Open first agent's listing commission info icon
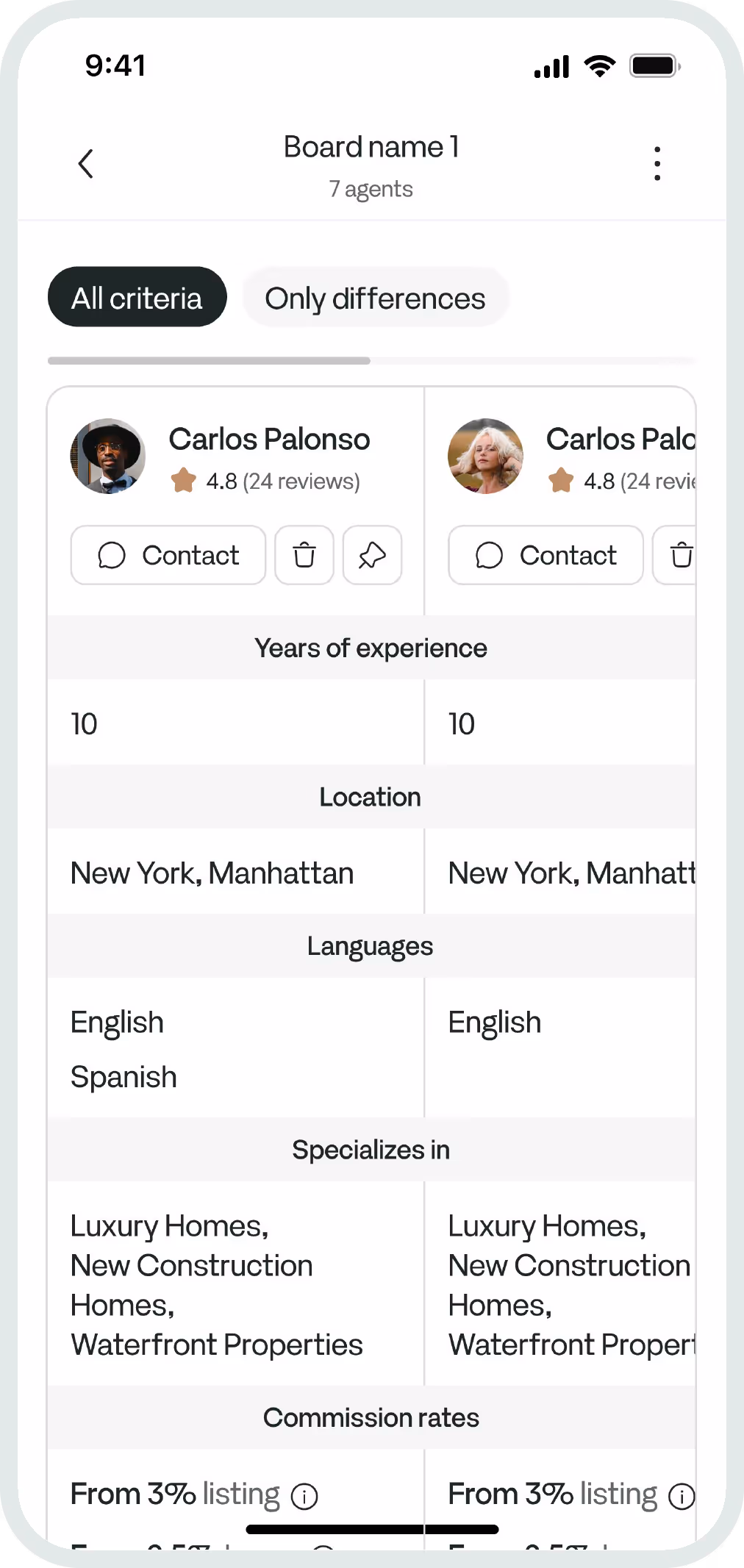This screenshot has height=1568, width=744. click(x=304, y=1496)
